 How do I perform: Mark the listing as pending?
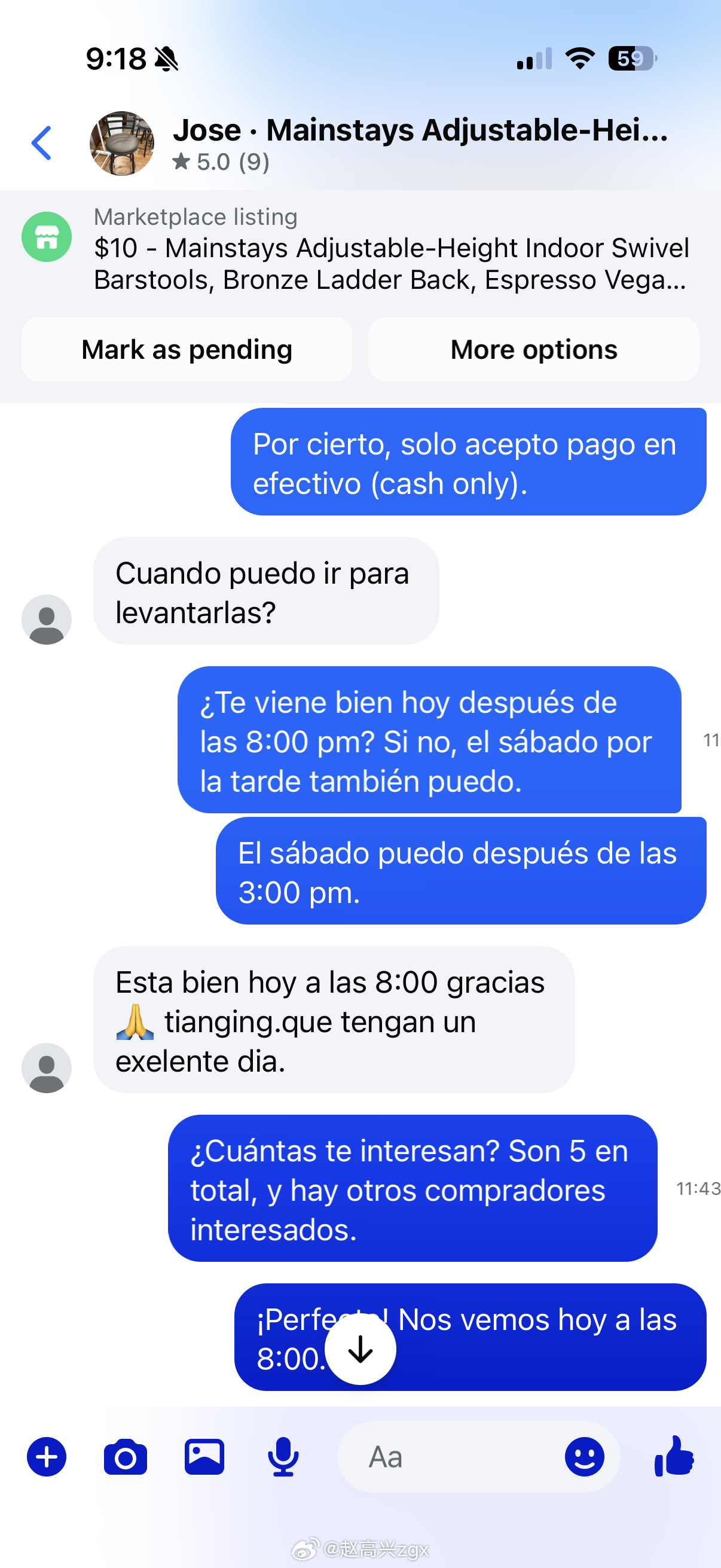coord(187,349)
